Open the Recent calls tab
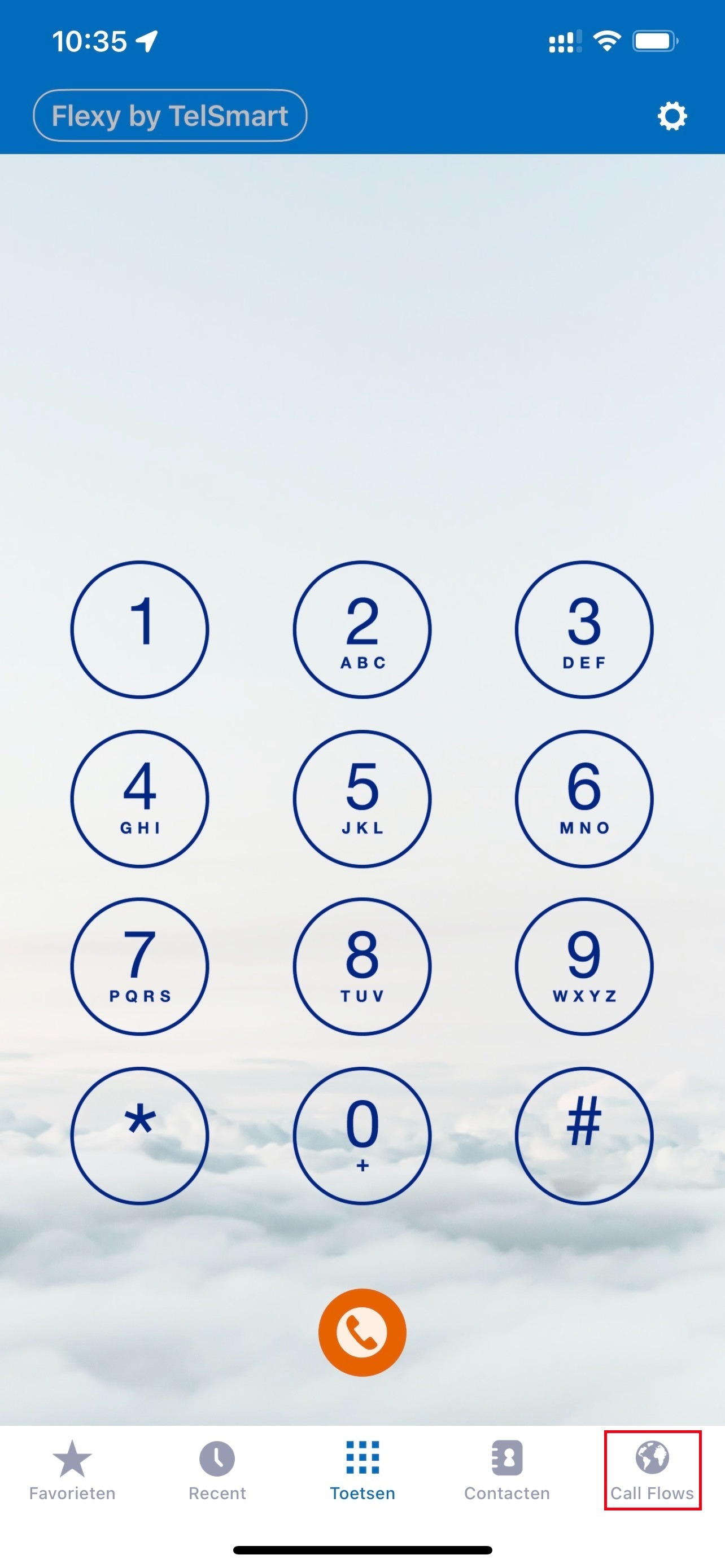The image size is (725, 1568). point(217,1470)
